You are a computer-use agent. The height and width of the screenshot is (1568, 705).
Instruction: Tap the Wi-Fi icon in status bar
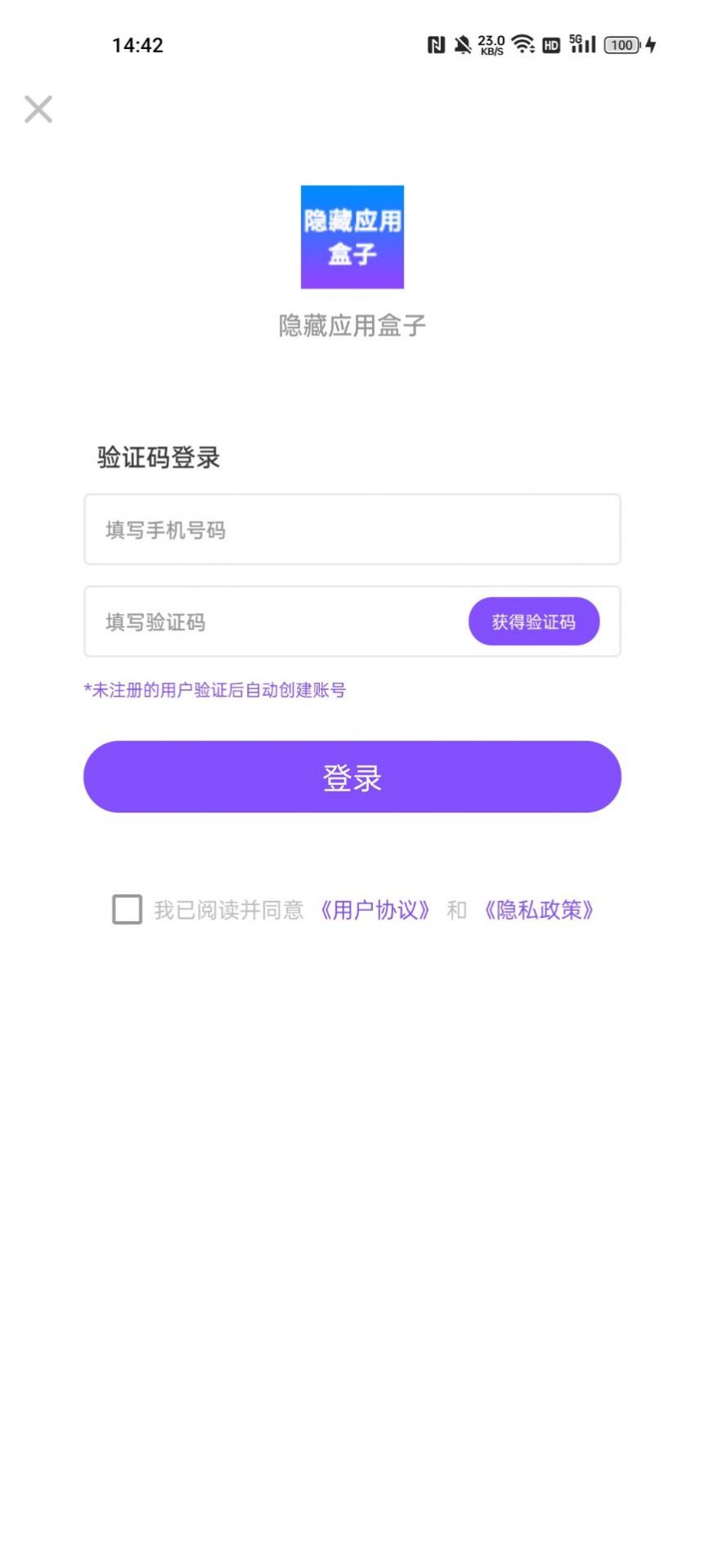click(x=523, y=44)
